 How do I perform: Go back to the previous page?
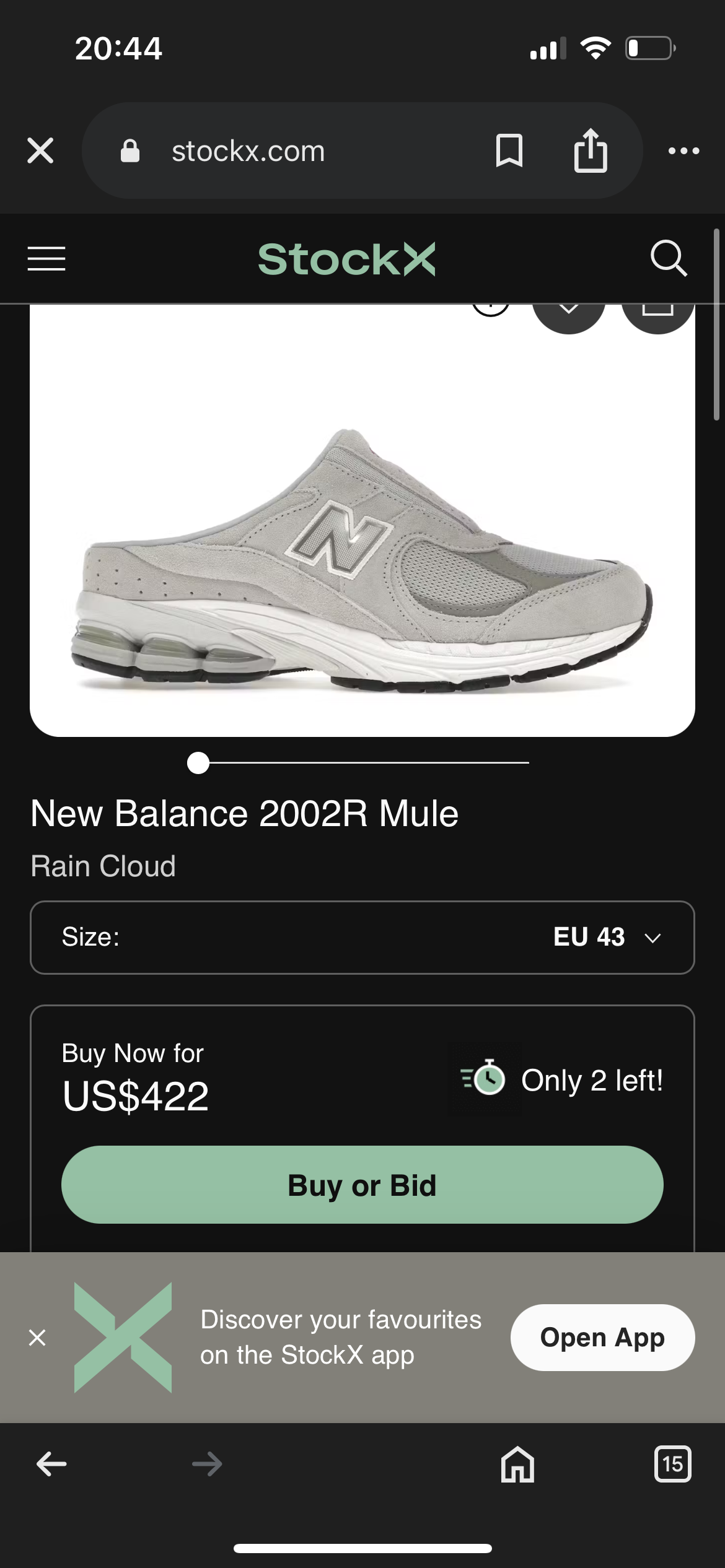point(51,1465)
